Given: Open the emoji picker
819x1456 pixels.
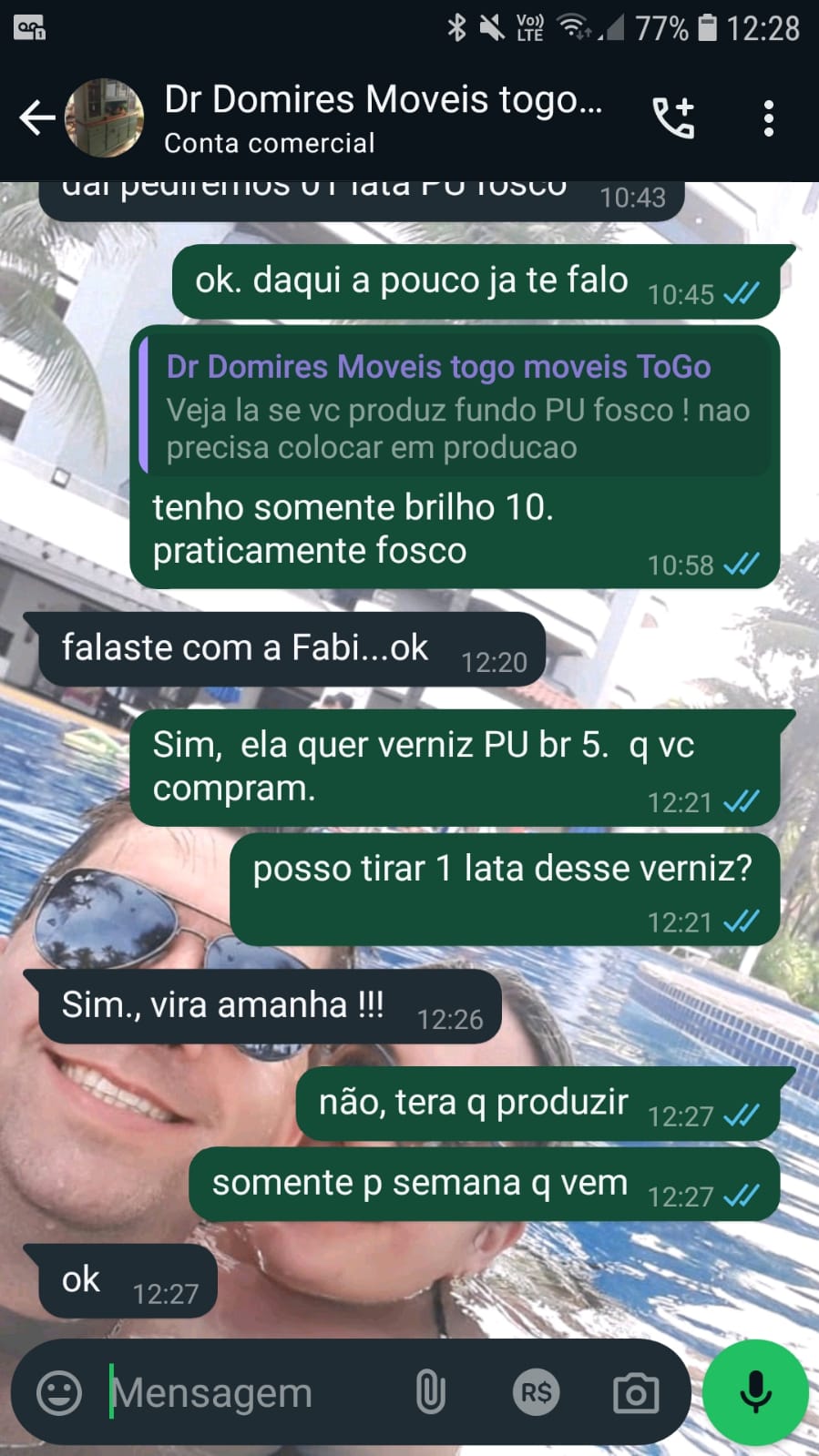Looking at the screenshot, I should point(59,1392).
